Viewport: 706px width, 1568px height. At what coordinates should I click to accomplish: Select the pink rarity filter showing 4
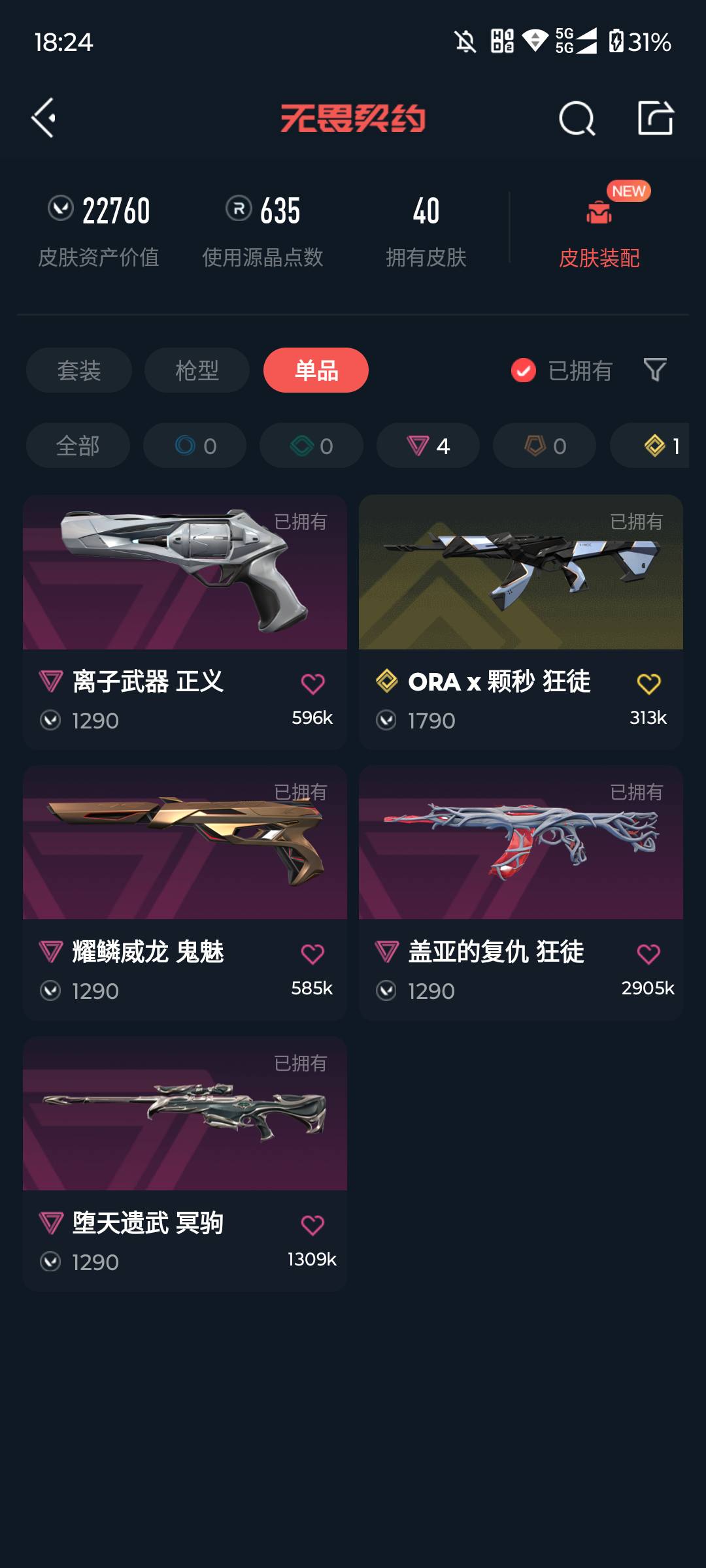click(427, 446)
